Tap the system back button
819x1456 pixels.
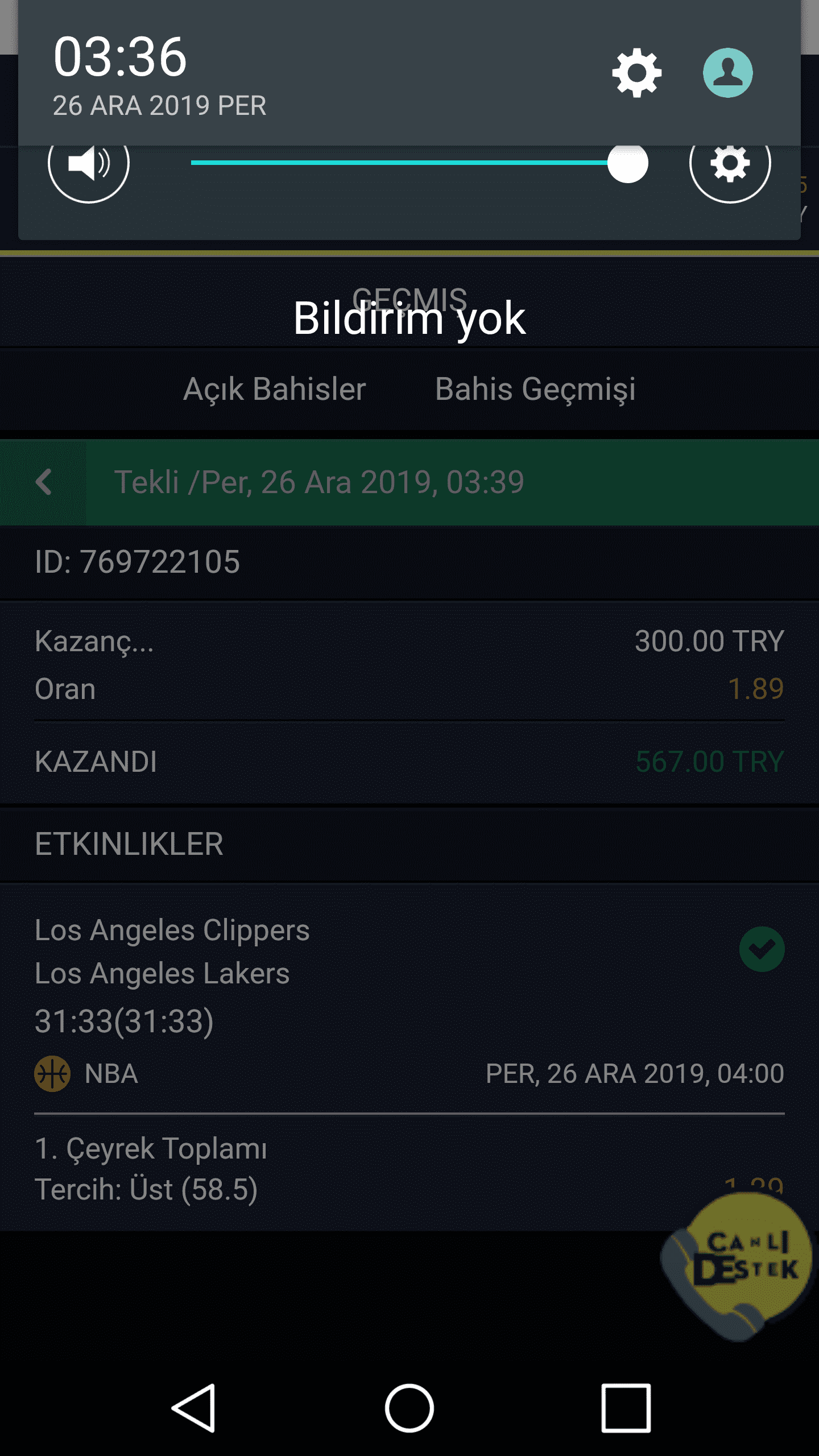(193, 1408)
